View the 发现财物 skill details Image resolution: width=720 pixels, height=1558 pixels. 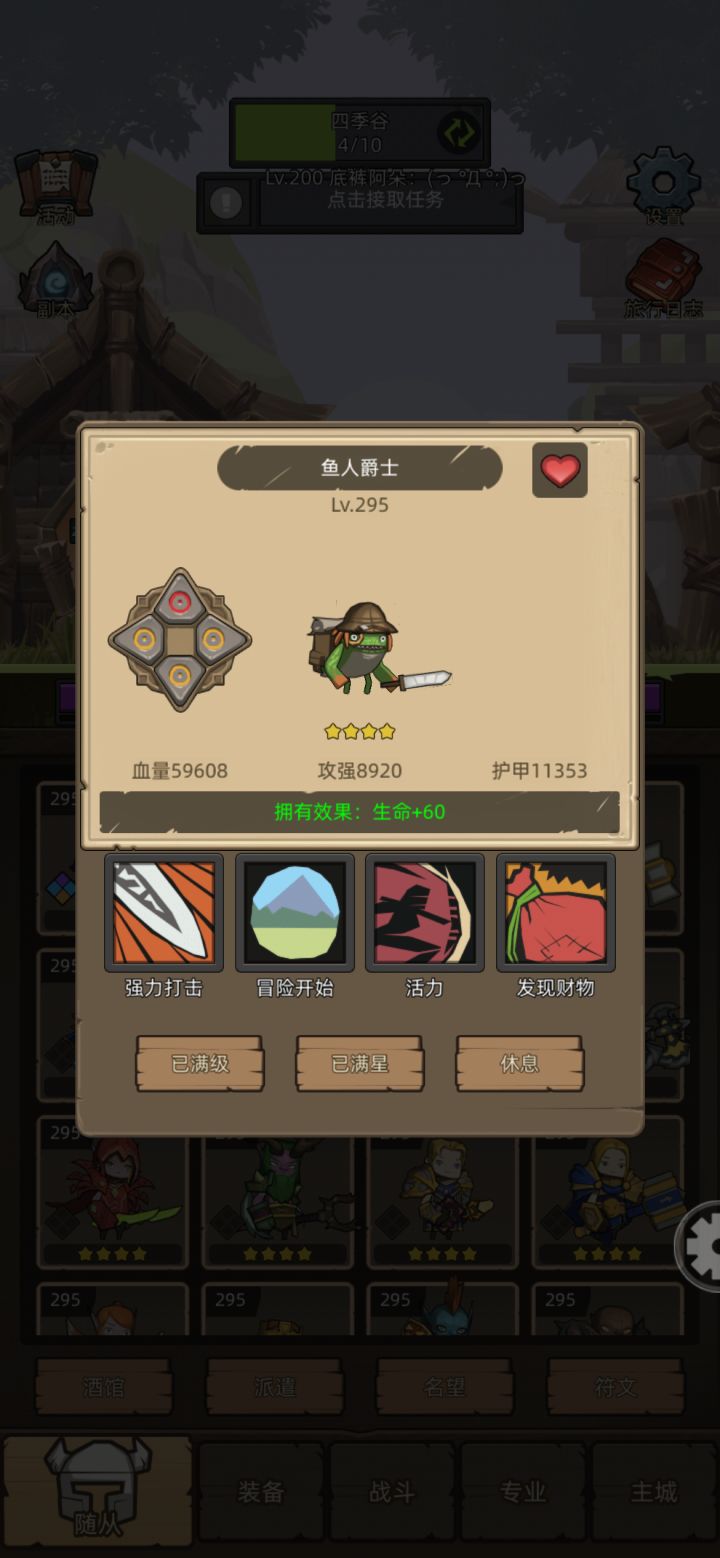[x=556, y=912]
